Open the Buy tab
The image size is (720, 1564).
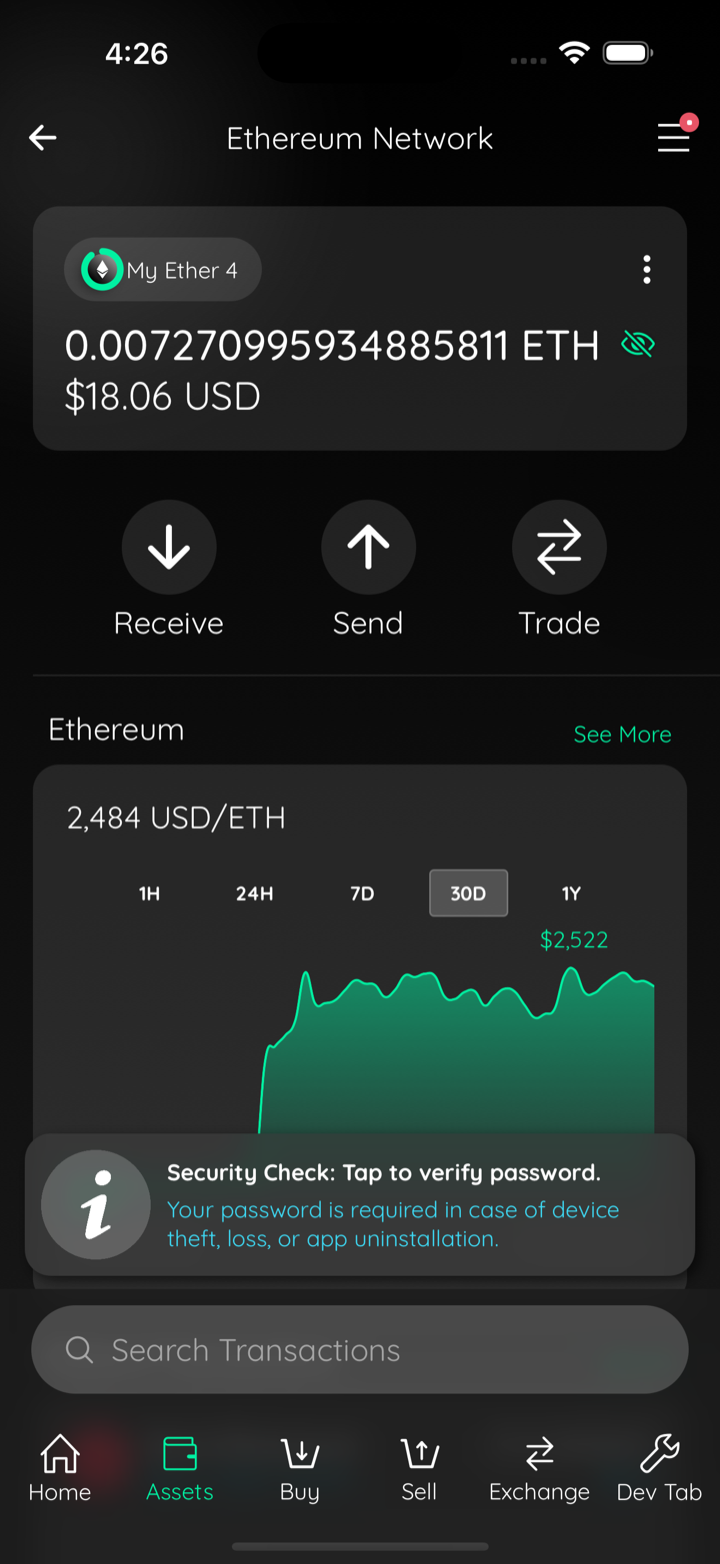coord(300,1468)
